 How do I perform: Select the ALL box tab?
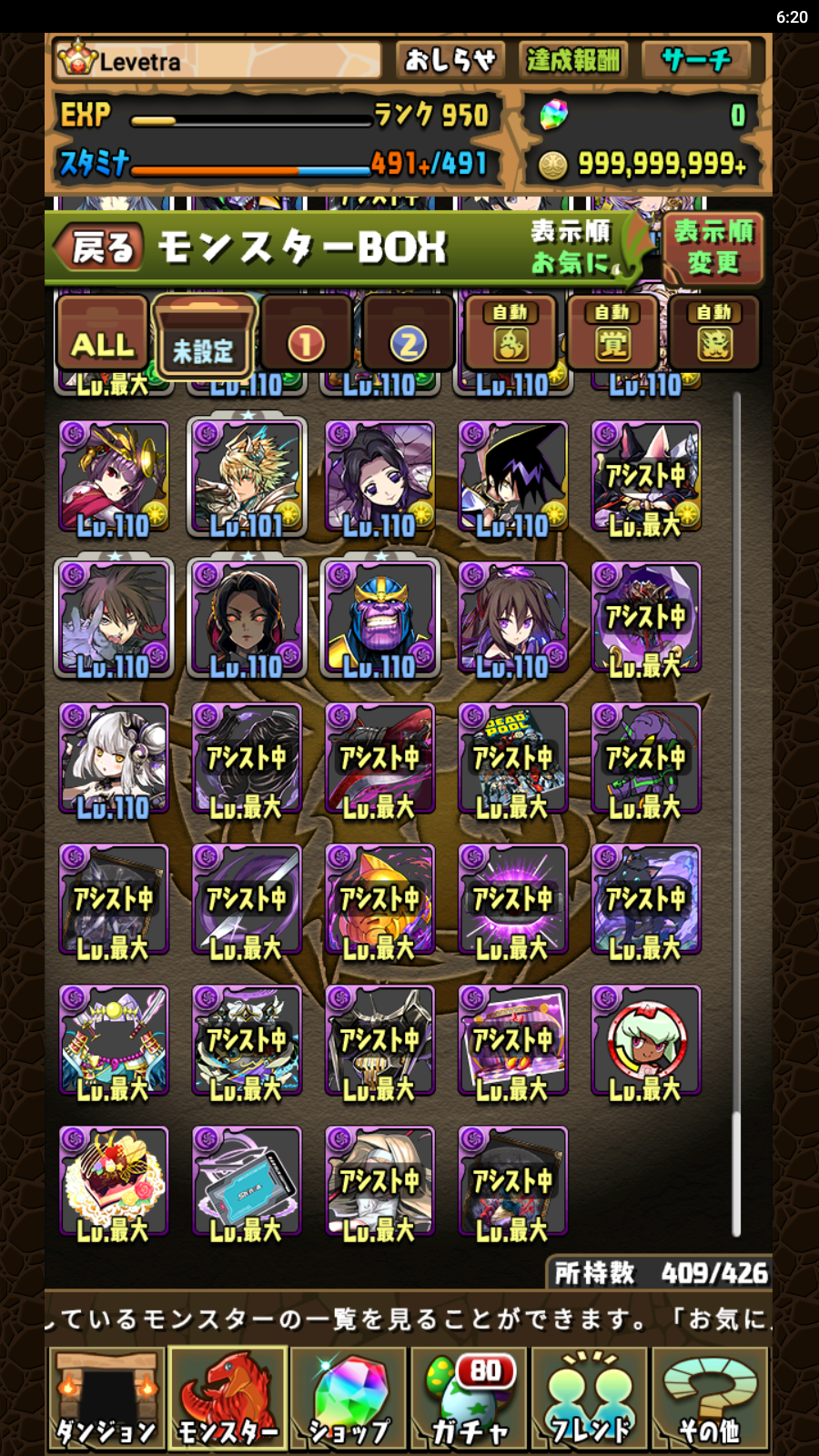102,335
